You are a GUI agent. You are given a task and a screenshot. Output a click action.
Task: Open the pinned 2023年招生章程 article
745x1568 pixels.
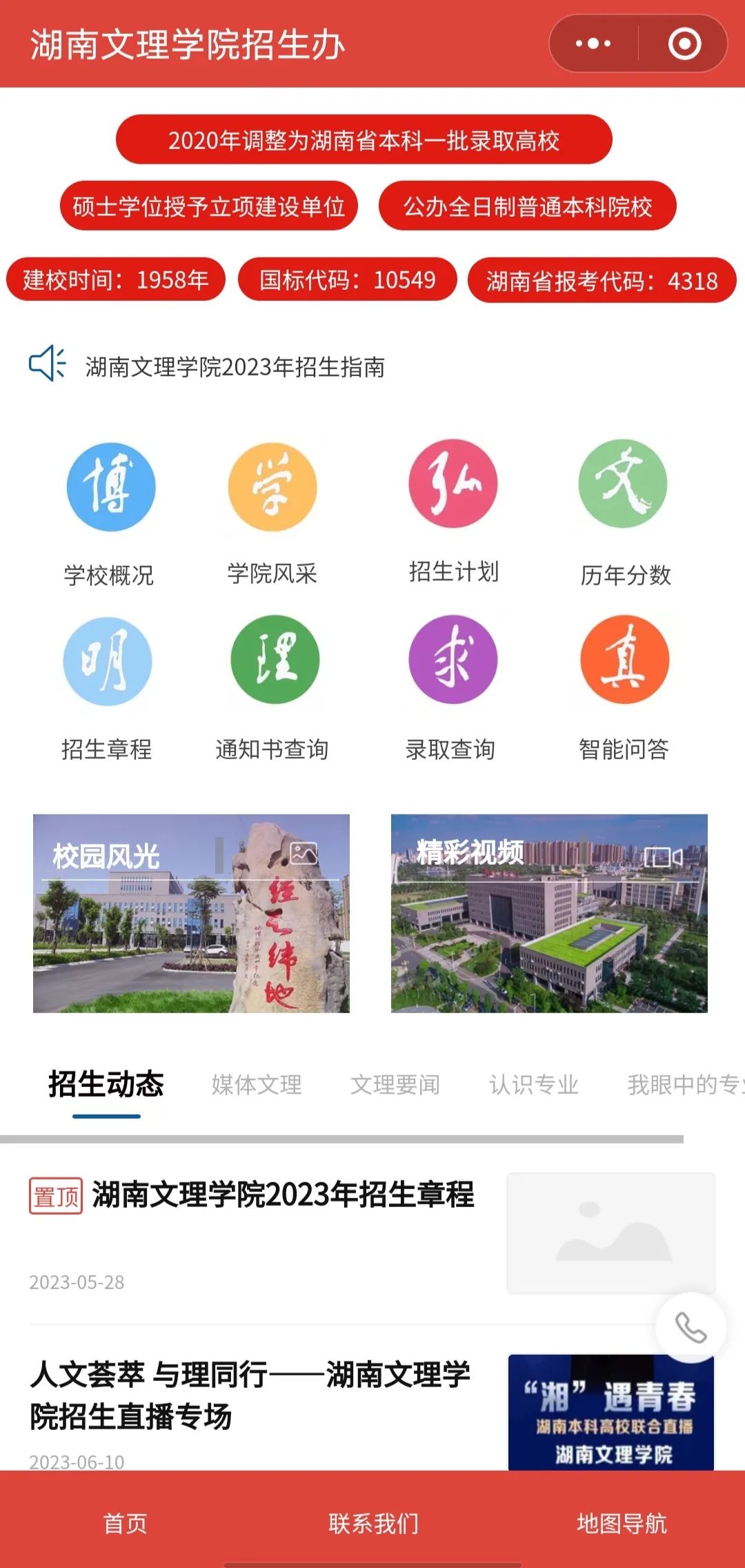coord(283,1195)
